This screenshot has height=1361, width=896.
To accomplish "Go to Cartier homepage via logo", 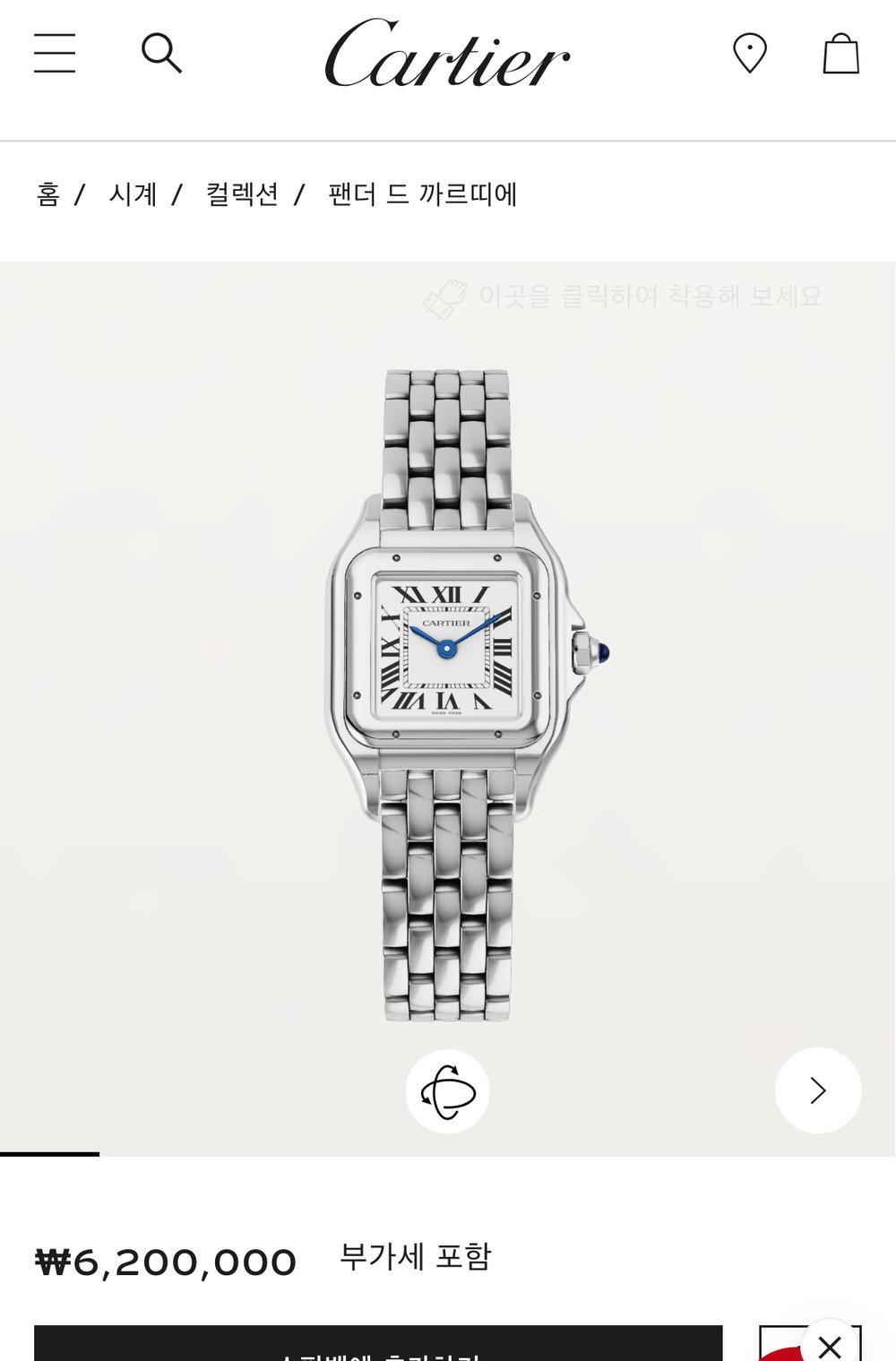I will [447, 55].
